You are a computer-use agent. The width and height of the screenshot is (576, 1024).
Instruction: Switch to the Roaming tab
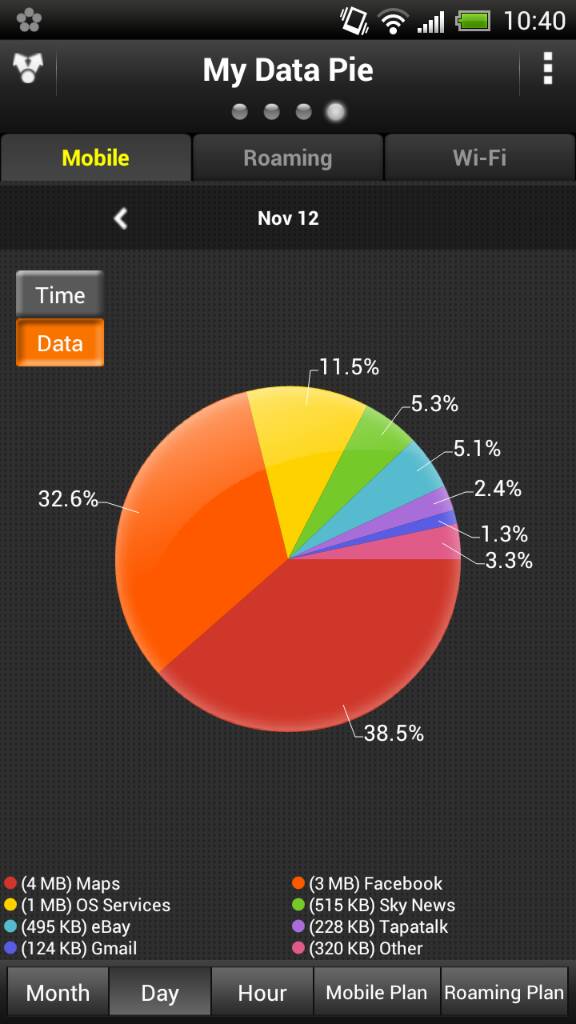point(287,158)
